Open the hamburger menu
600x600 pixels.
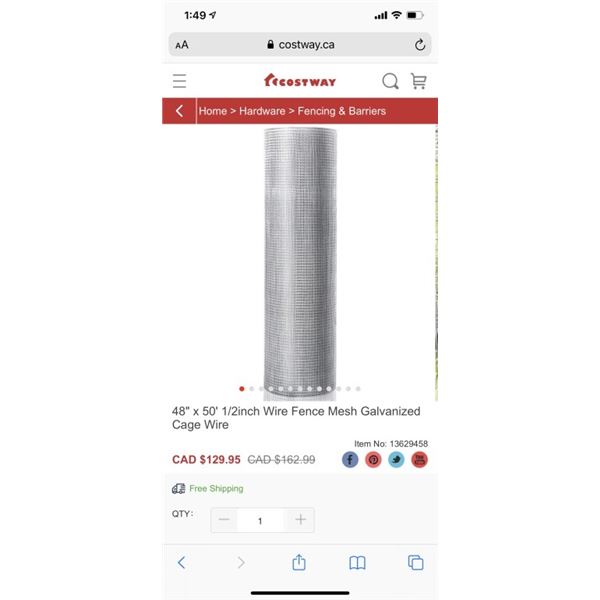pyautogui.click(x=179, y=81)
